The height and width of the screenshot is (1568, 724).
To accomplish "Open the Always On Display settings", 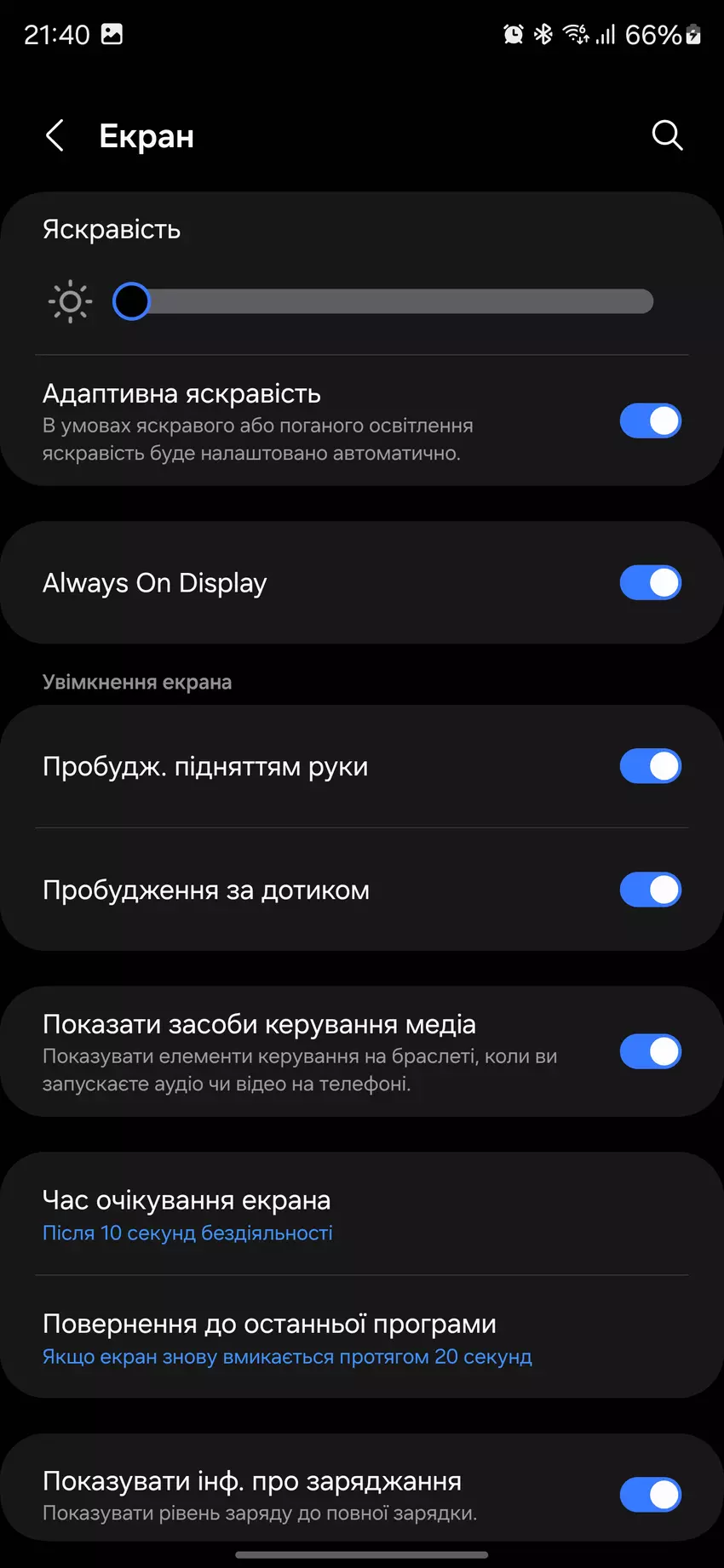I will pyautogui.click(x=256, y=583).
